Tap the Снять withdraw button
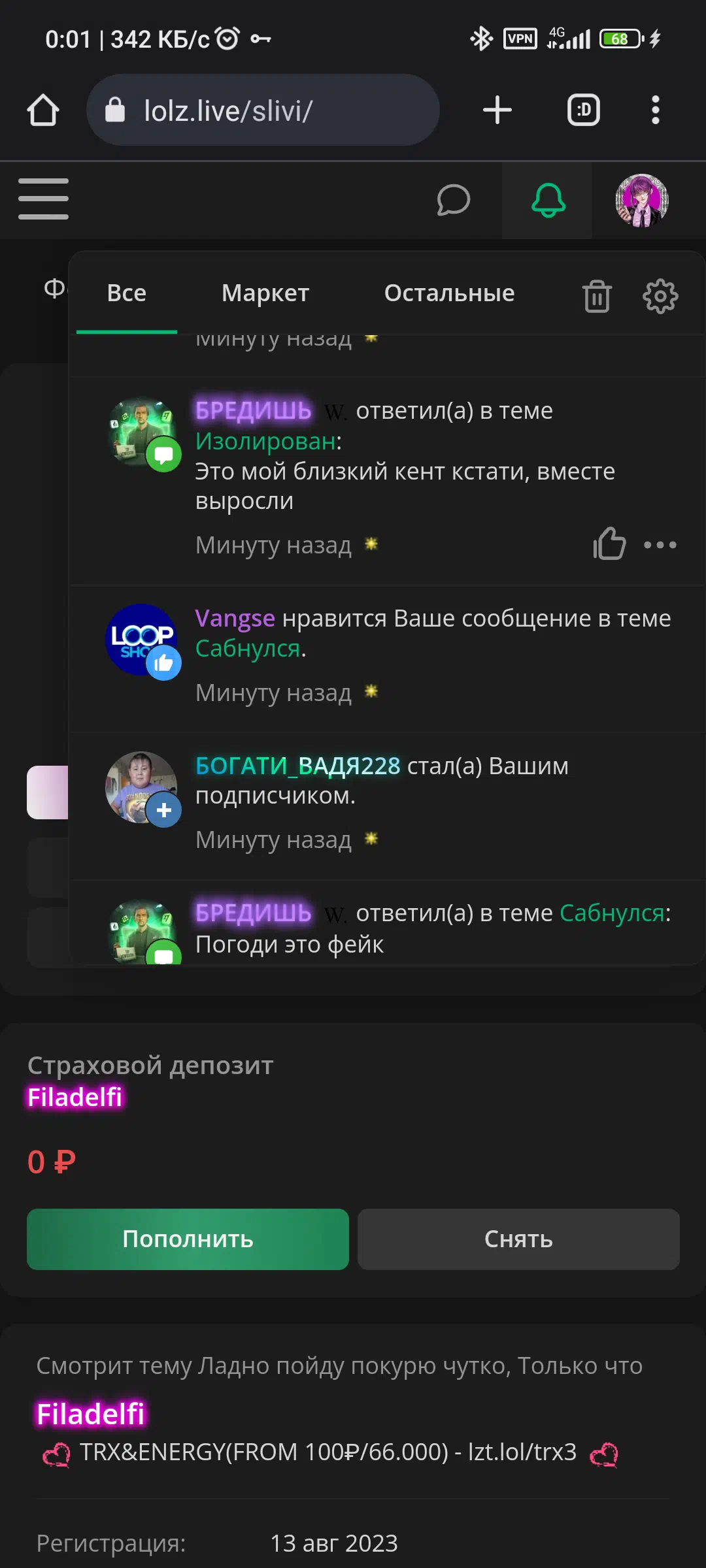The width and height of the screenshot is (706, 1568). [518, 1239]
